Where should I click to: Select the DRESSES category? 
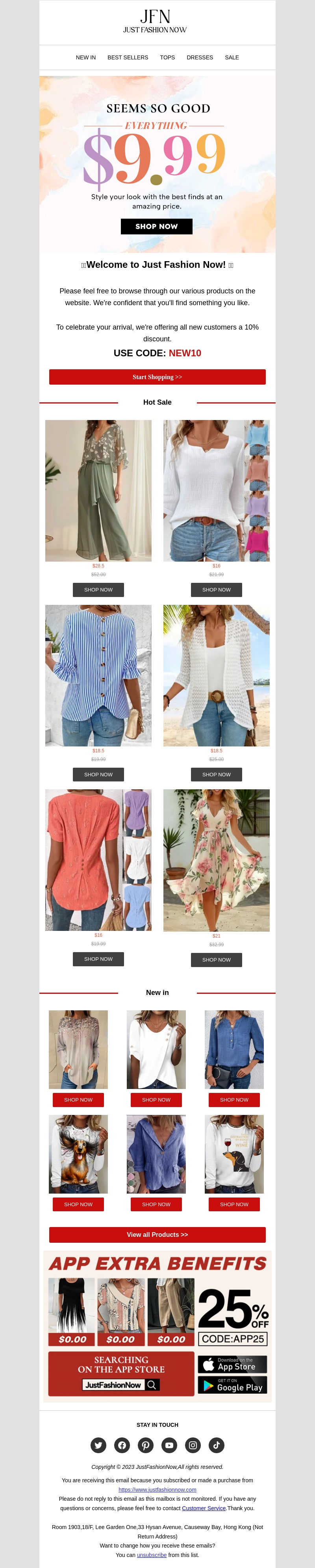[199, 58]
